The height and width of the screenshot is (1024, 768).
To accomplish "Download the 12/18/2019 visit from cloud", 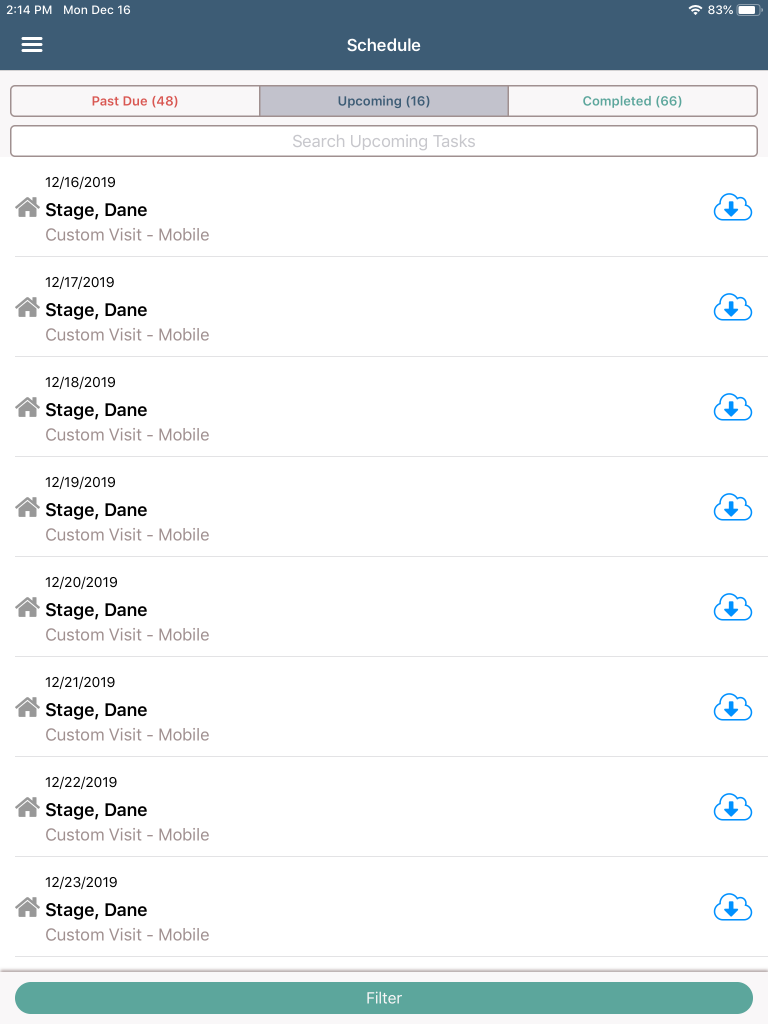I will coord(732,408).
